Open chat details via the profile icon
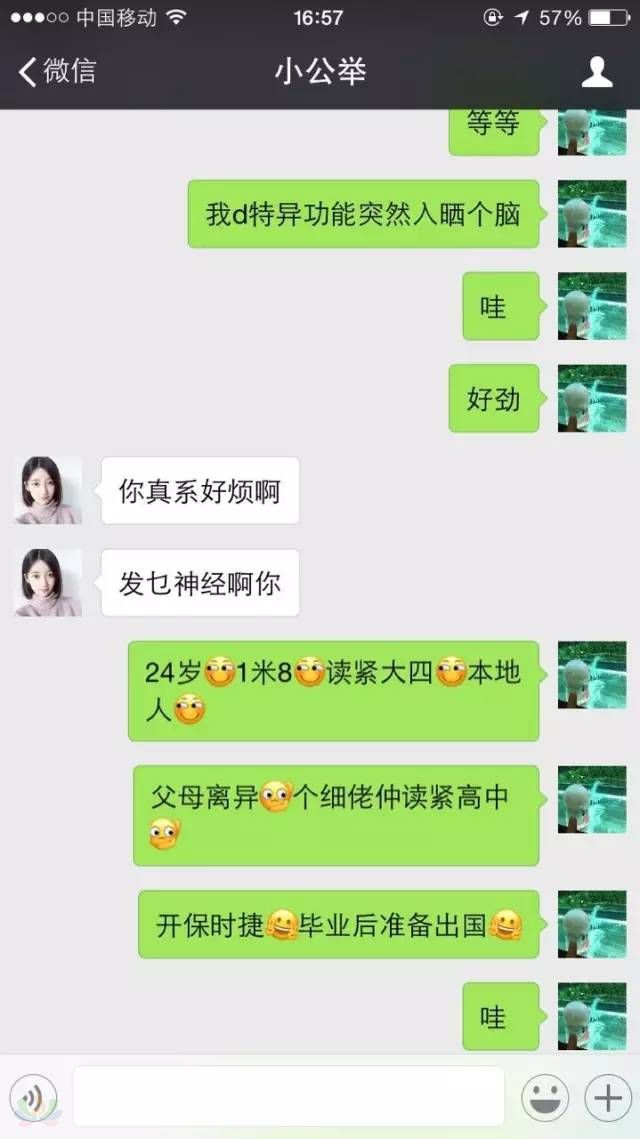The image size is (640, 1139). coord(597,72)
